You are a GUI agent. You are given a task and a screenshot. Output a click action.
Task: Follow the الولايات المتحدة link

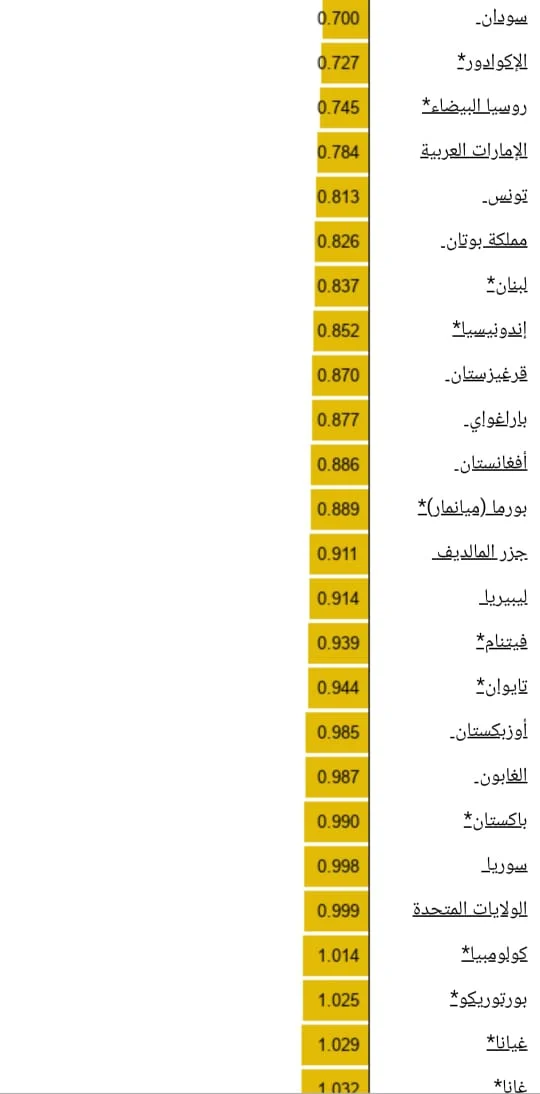pos(470,910)
